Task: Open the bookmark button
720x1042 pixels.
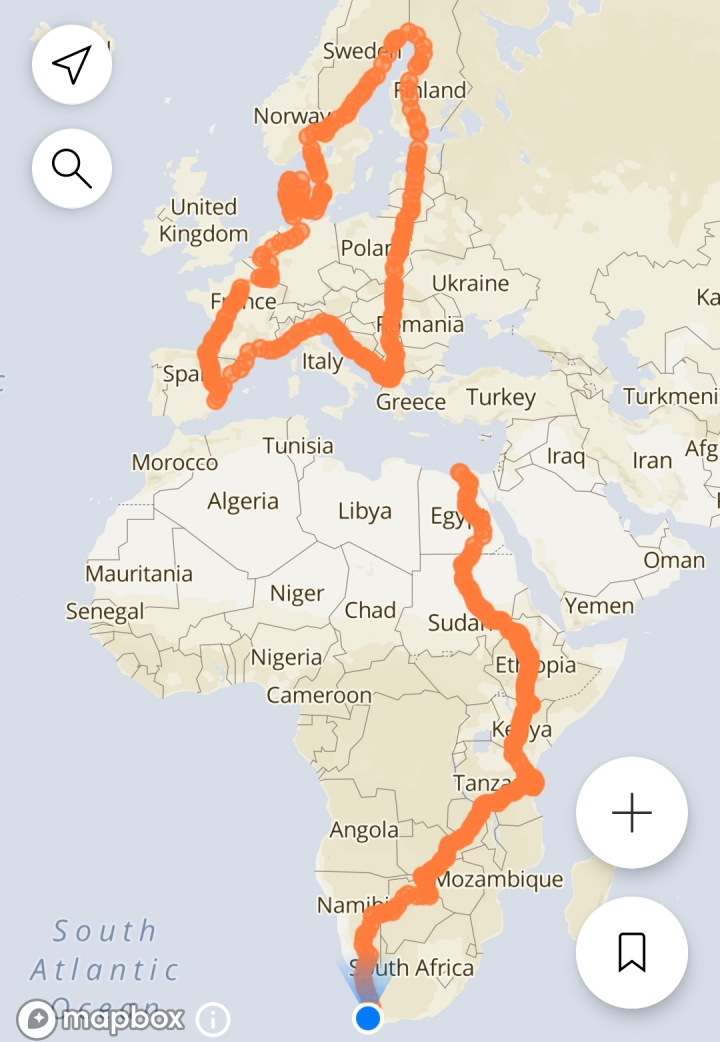Action: [x=631, y=952]
